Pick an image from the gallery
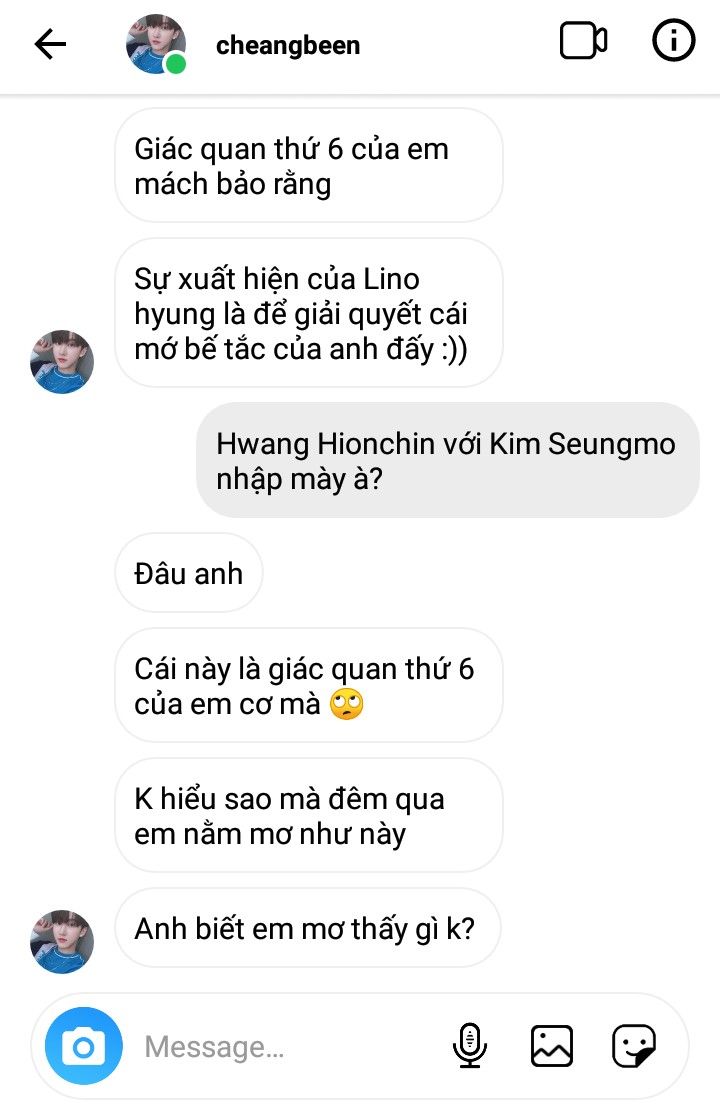Image resolution: width=720 pixels, height=1115 pixels. click(551, 1046)
